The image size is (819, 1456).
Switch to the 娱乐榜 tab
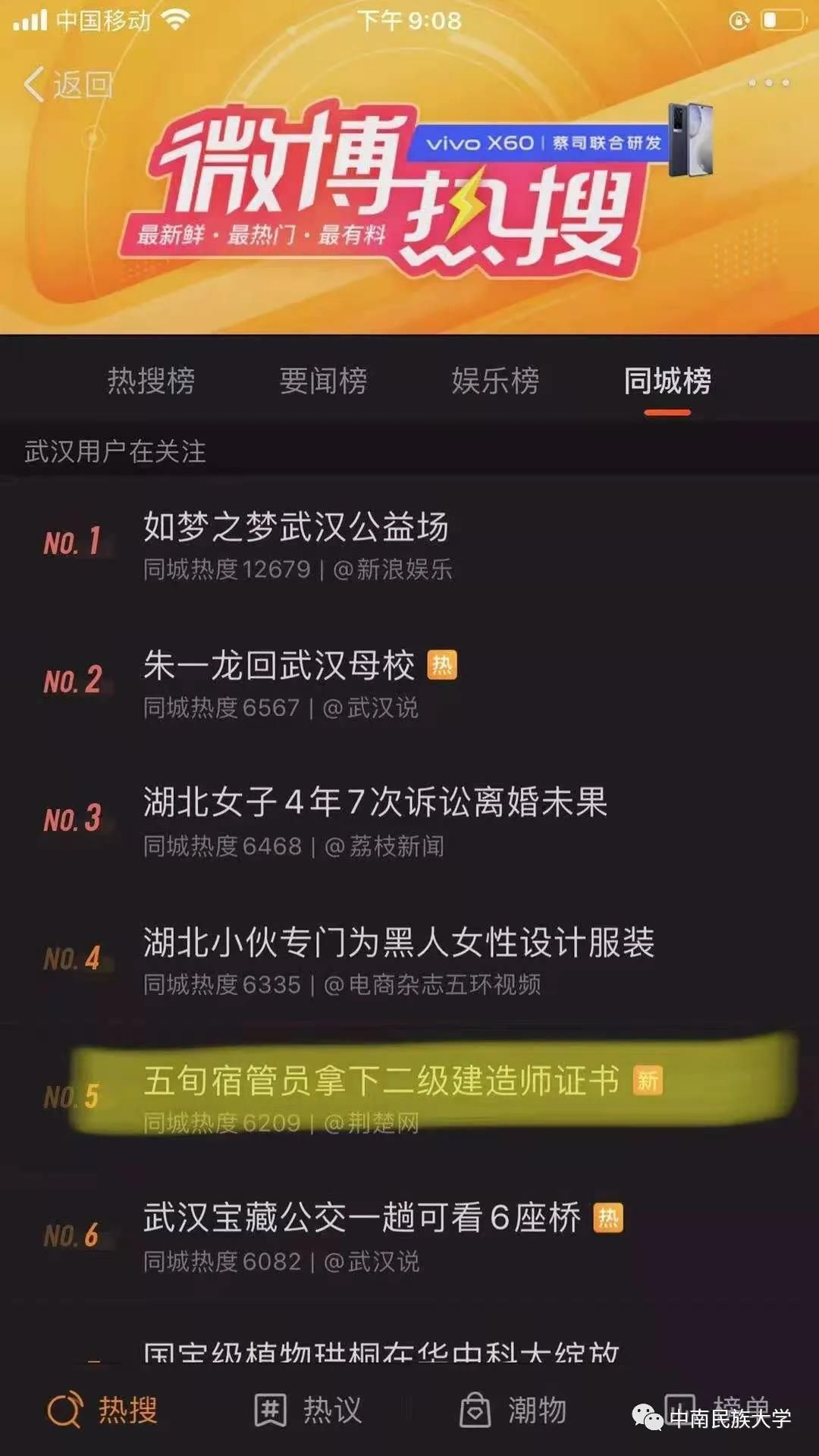(495, 381)
